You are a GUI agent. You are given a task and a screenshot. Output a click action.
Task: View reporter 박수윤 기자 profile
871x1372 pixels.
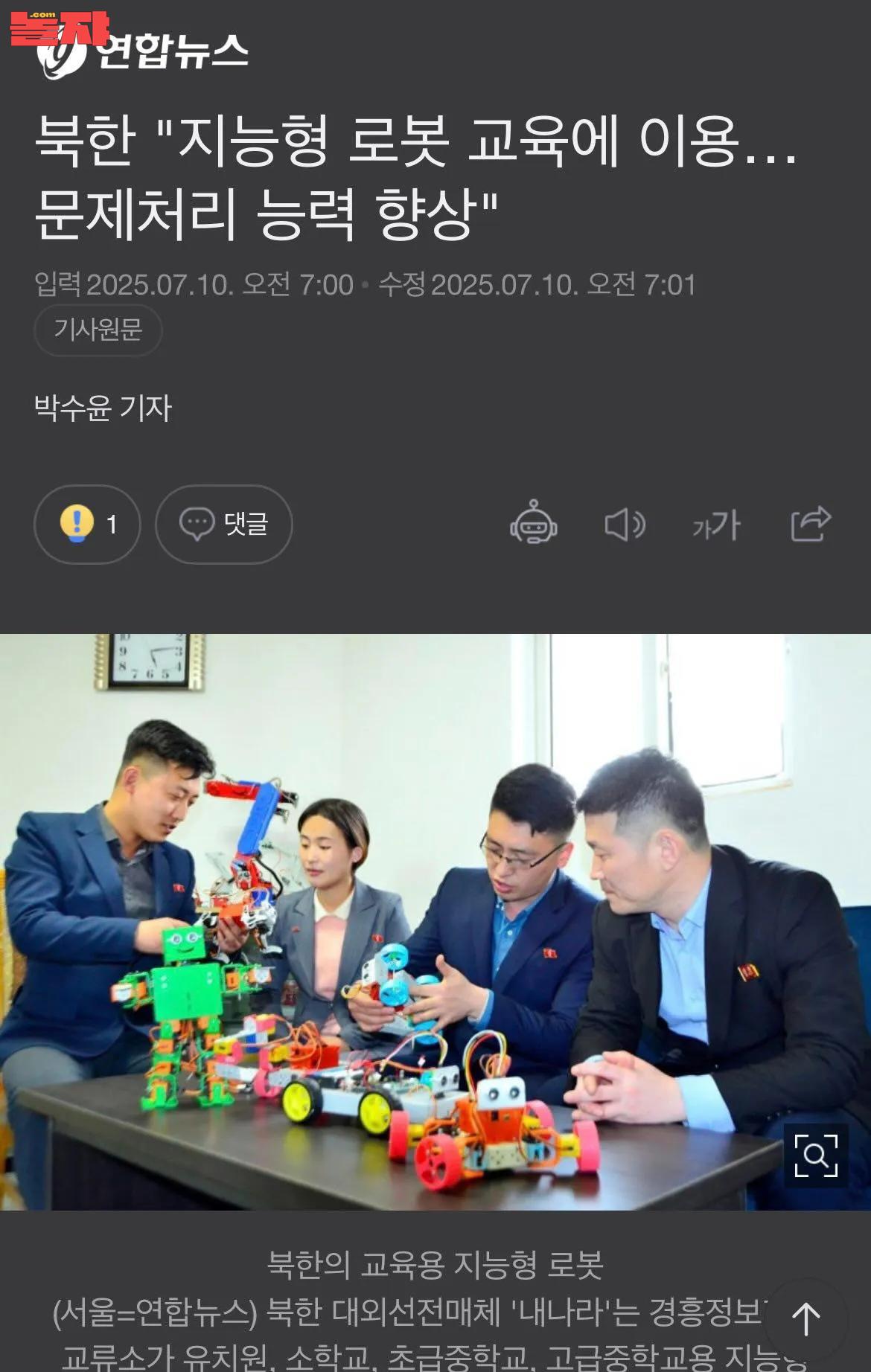coord(103,408)
